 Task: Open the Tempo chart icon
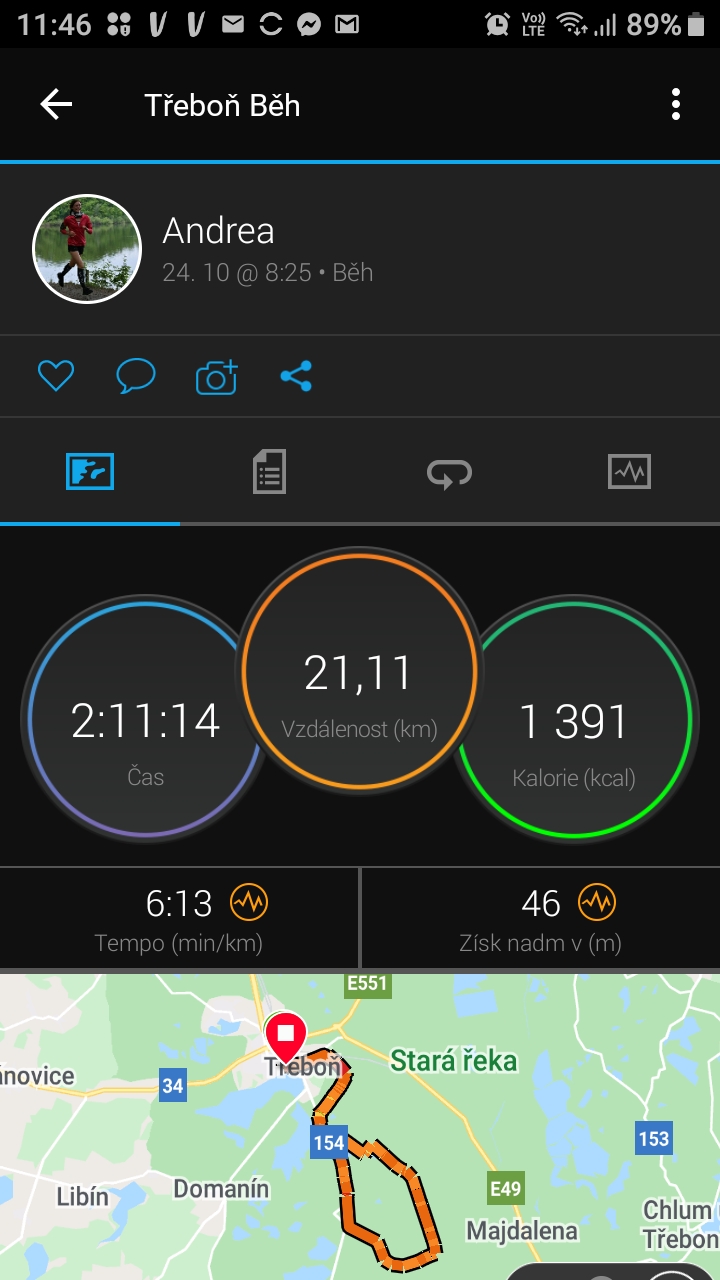(249, 903)
